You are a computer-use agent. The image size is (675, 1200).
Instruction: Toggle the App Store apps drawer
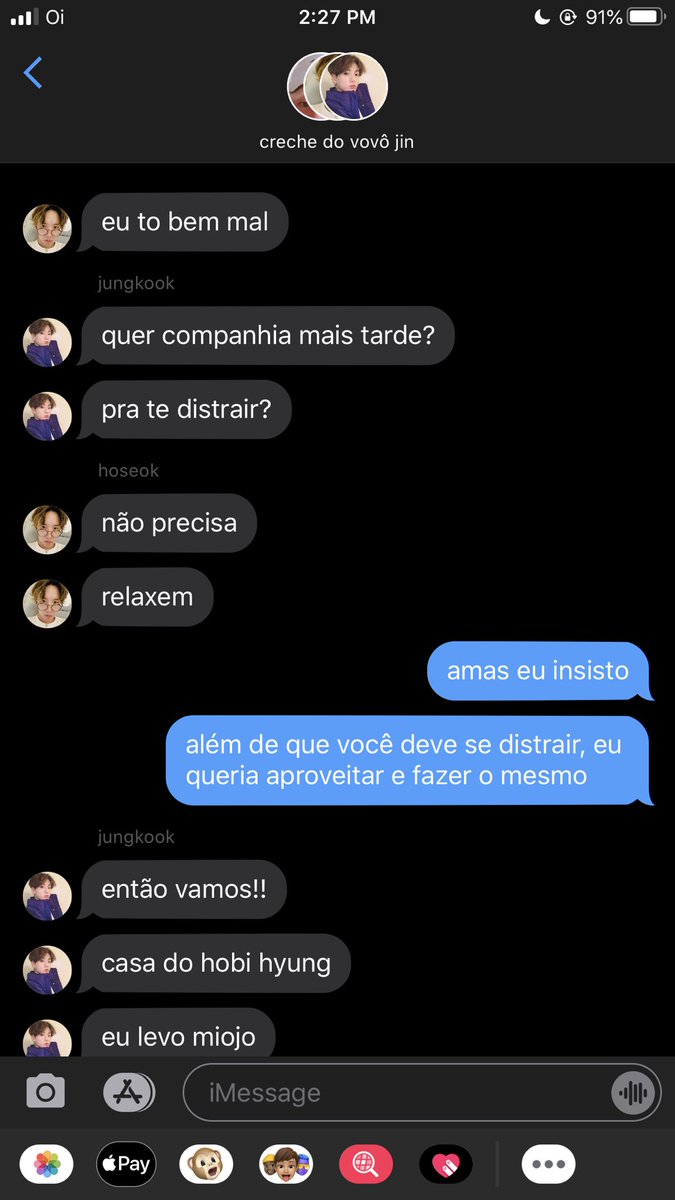pyautogui.click(x=129, y=1092)
